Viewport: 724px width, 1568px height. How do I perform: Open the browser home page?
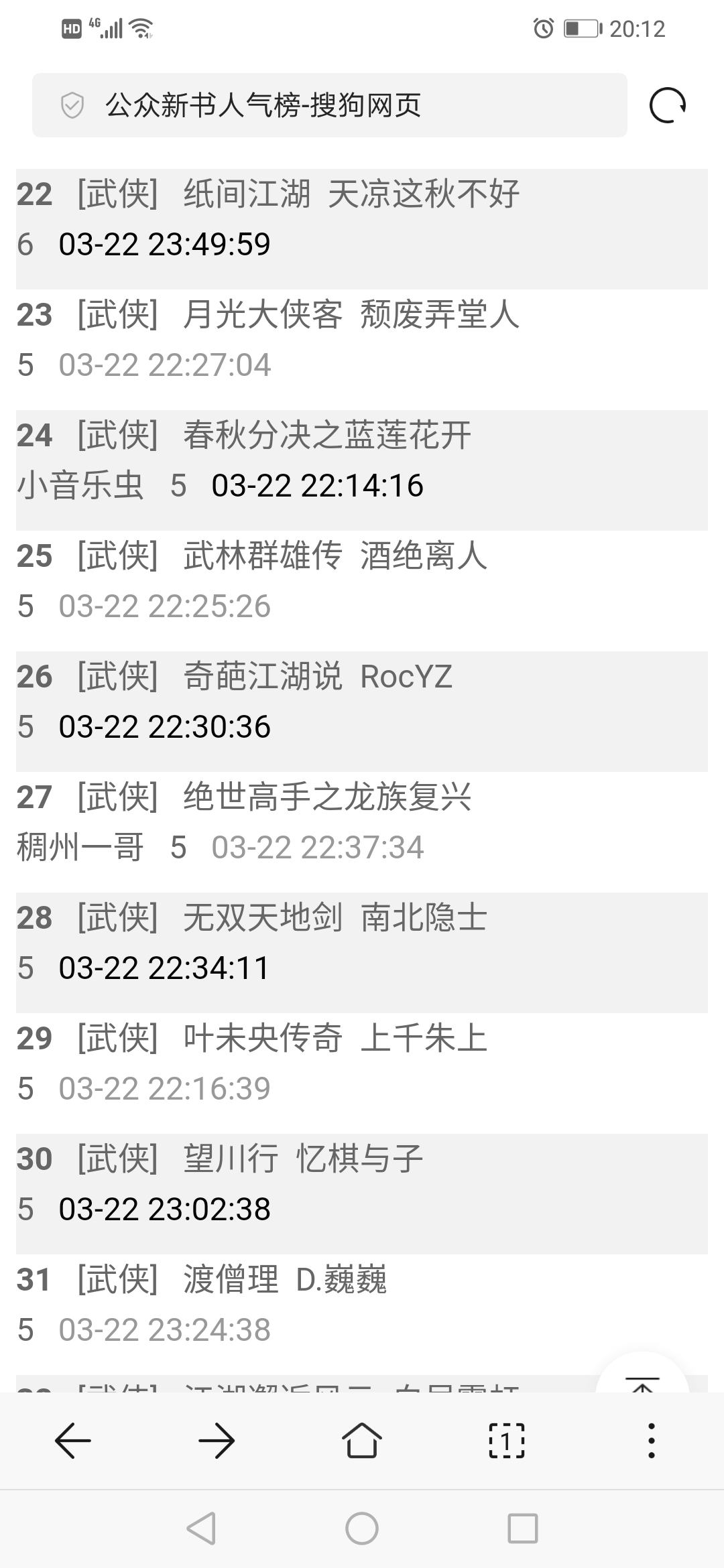362,1440
